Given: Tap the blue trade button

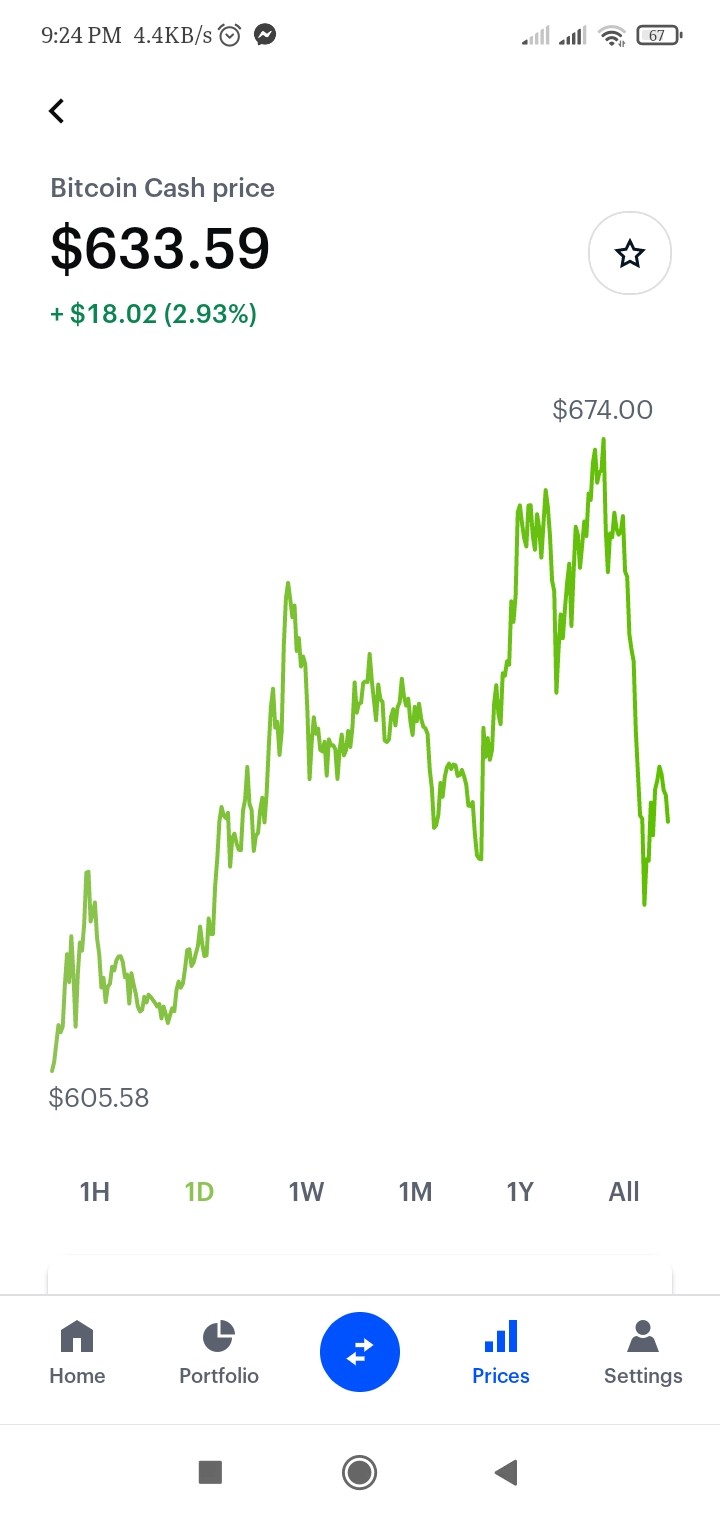Looking at the screenshot, I should pos(360,1352).
